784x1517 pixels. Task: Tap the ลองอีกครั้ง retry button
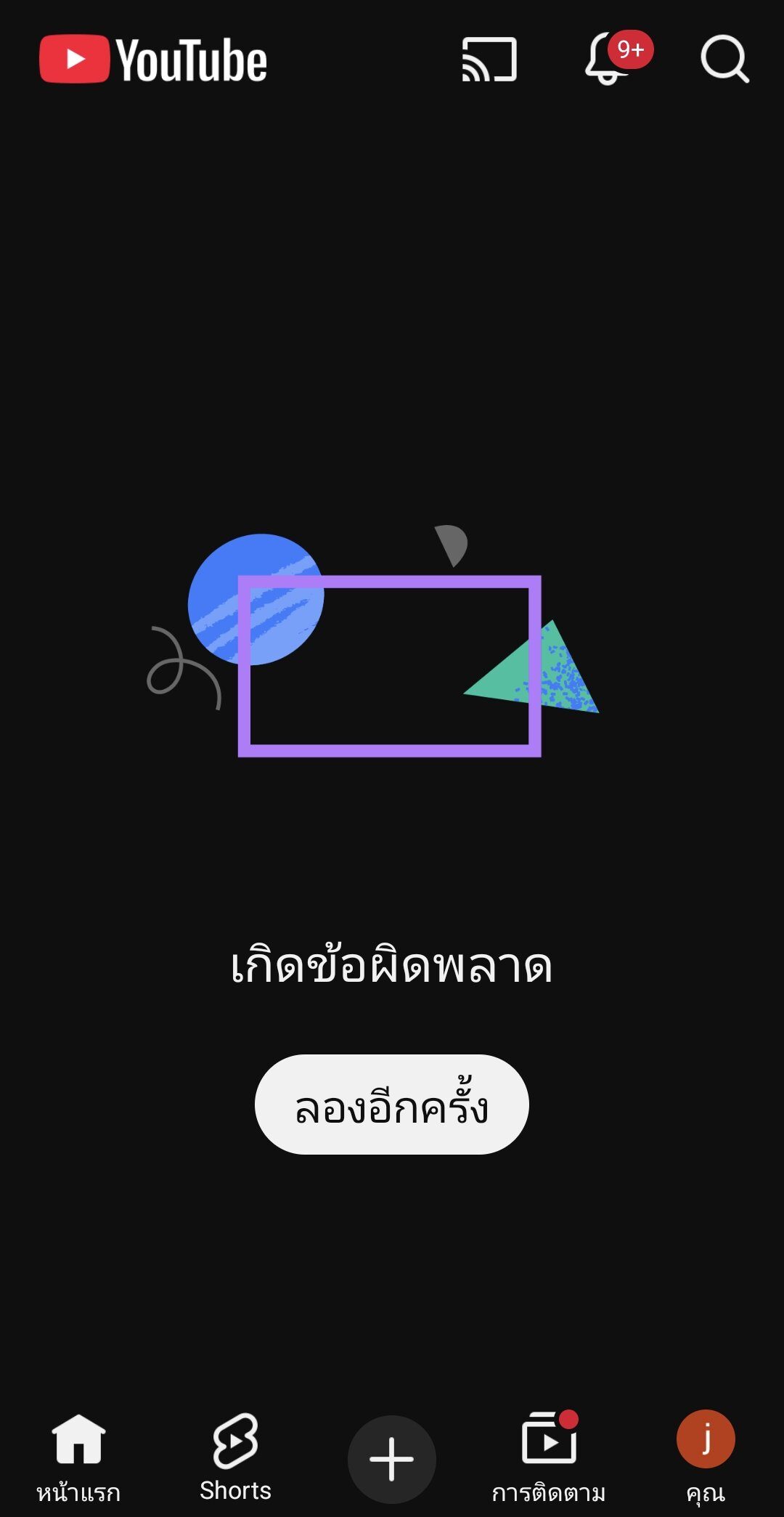click(391, 1105)
